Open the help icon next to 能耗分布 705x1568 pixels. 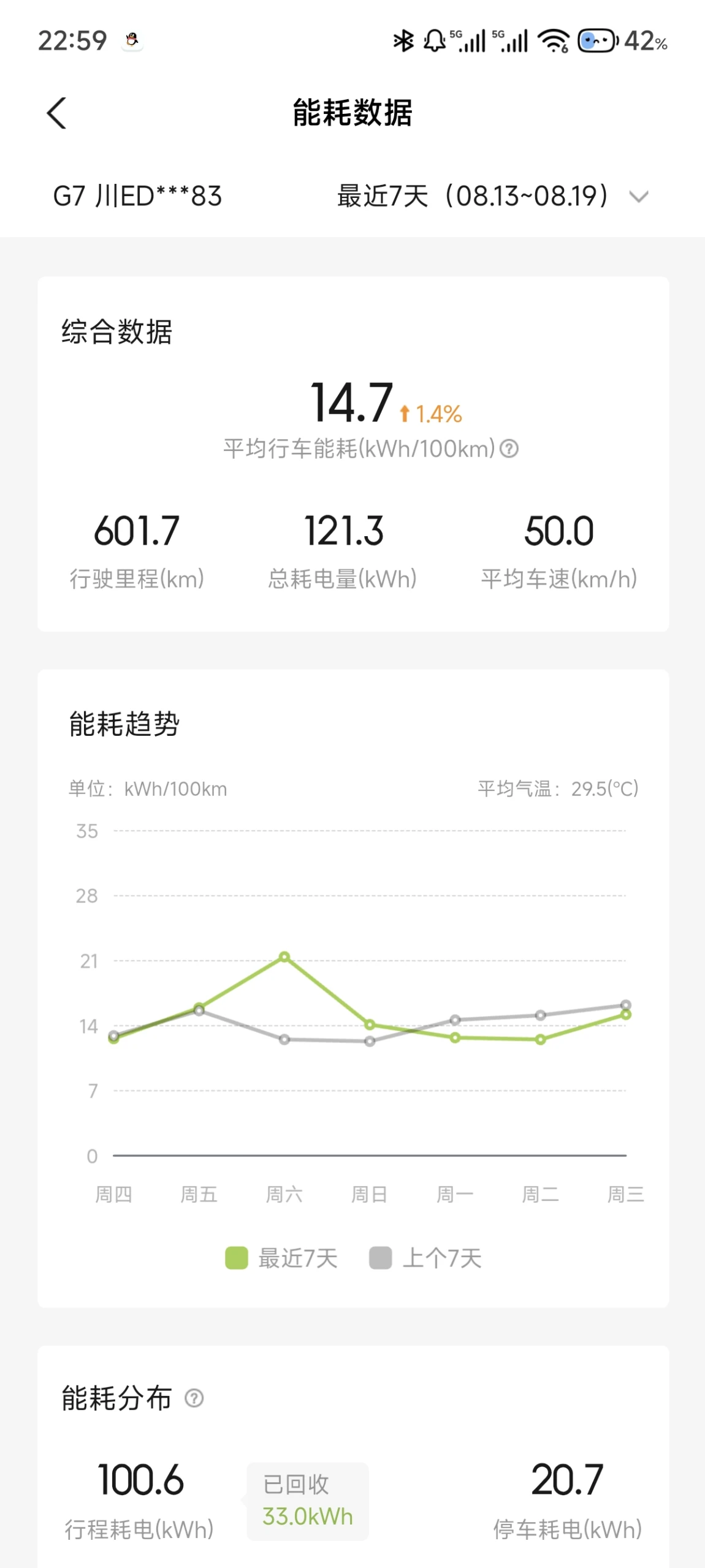(x=194, y=1399)
